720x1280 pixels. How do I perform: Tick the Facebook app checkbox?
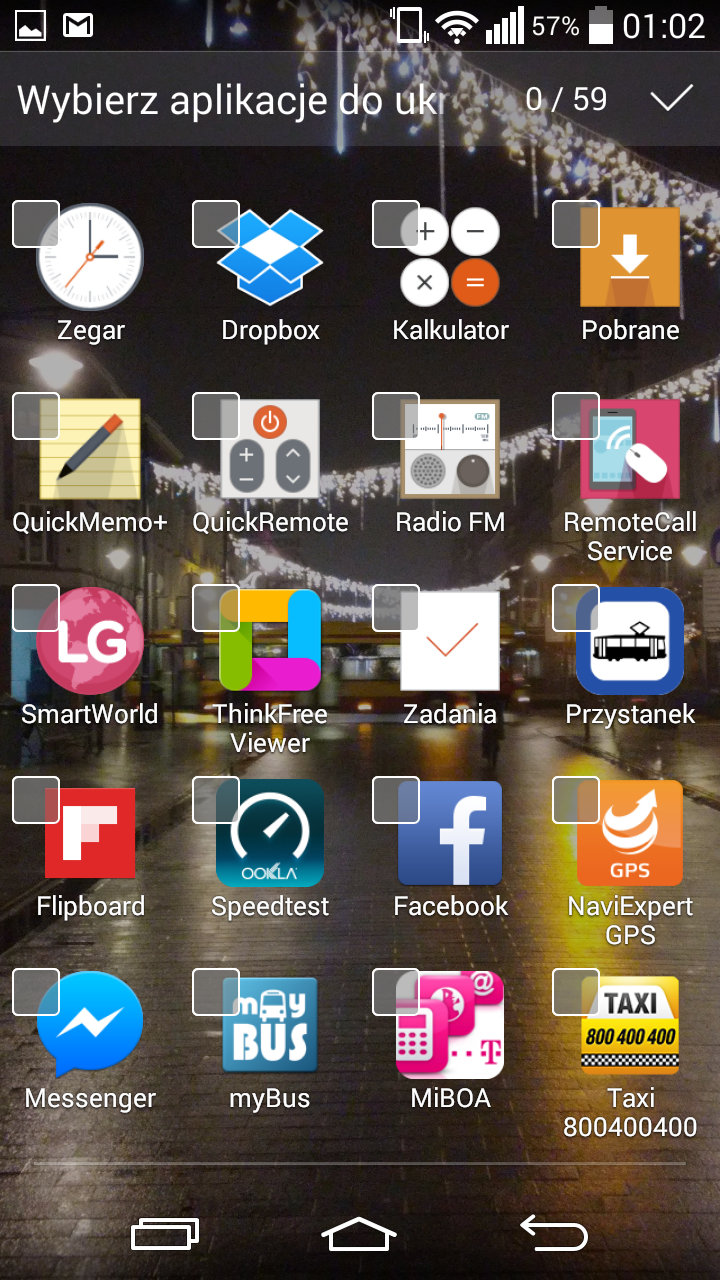(x=396, y=800)
